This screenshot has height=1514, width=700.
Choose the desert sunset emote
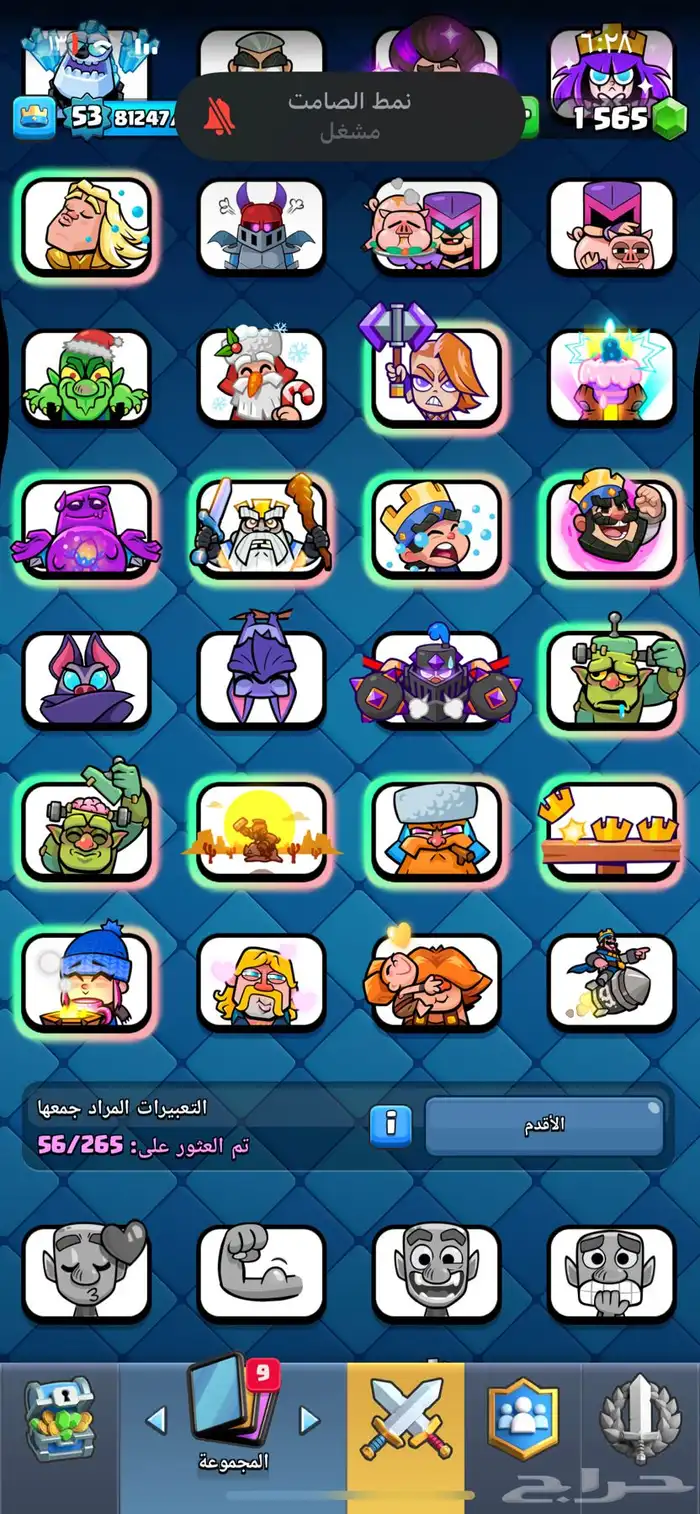click(261, 830)
